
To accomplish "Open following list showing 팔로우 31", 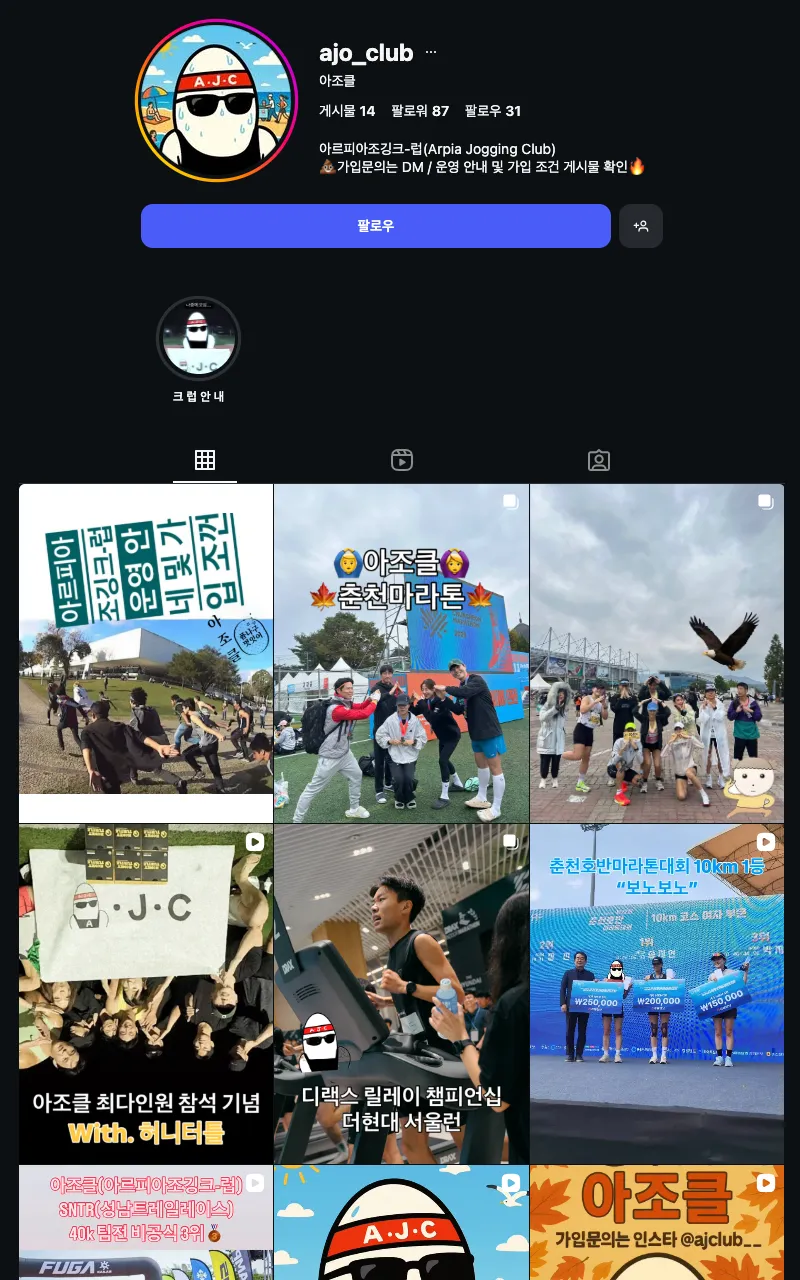I will (493, 111).
